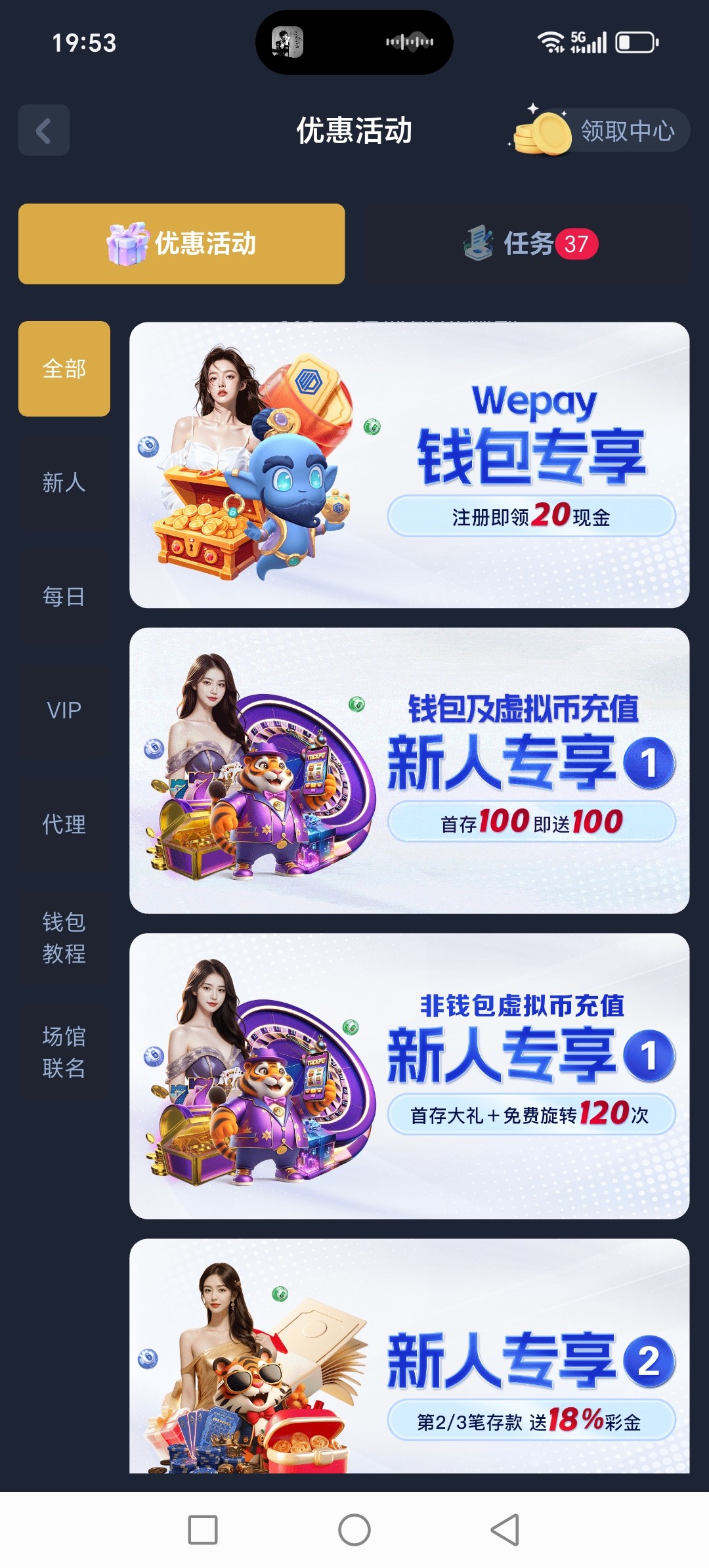Switch to the 代理 category

pos(64,824)
